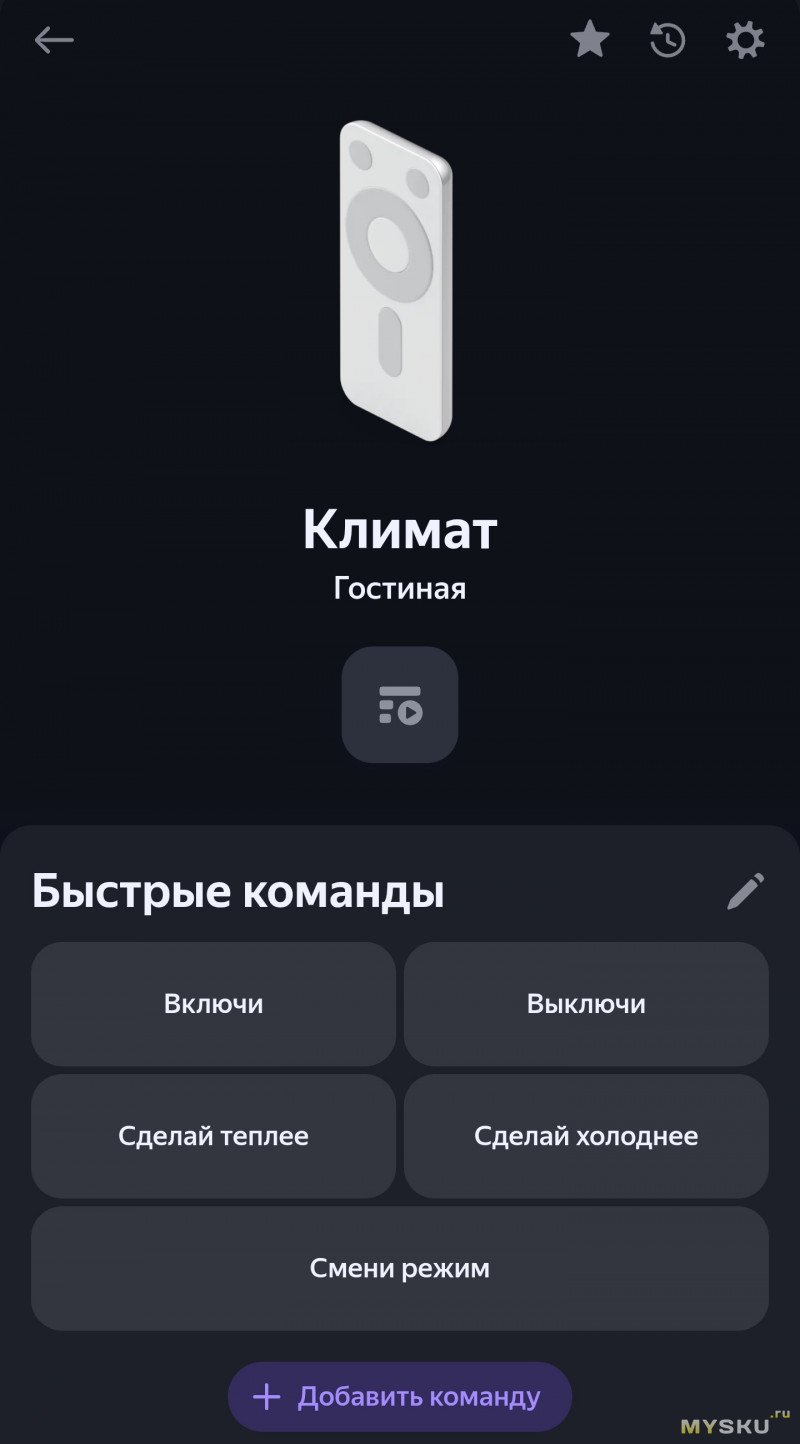
Task: Tap the Смени режим command
Action: tap(400, 1268)
